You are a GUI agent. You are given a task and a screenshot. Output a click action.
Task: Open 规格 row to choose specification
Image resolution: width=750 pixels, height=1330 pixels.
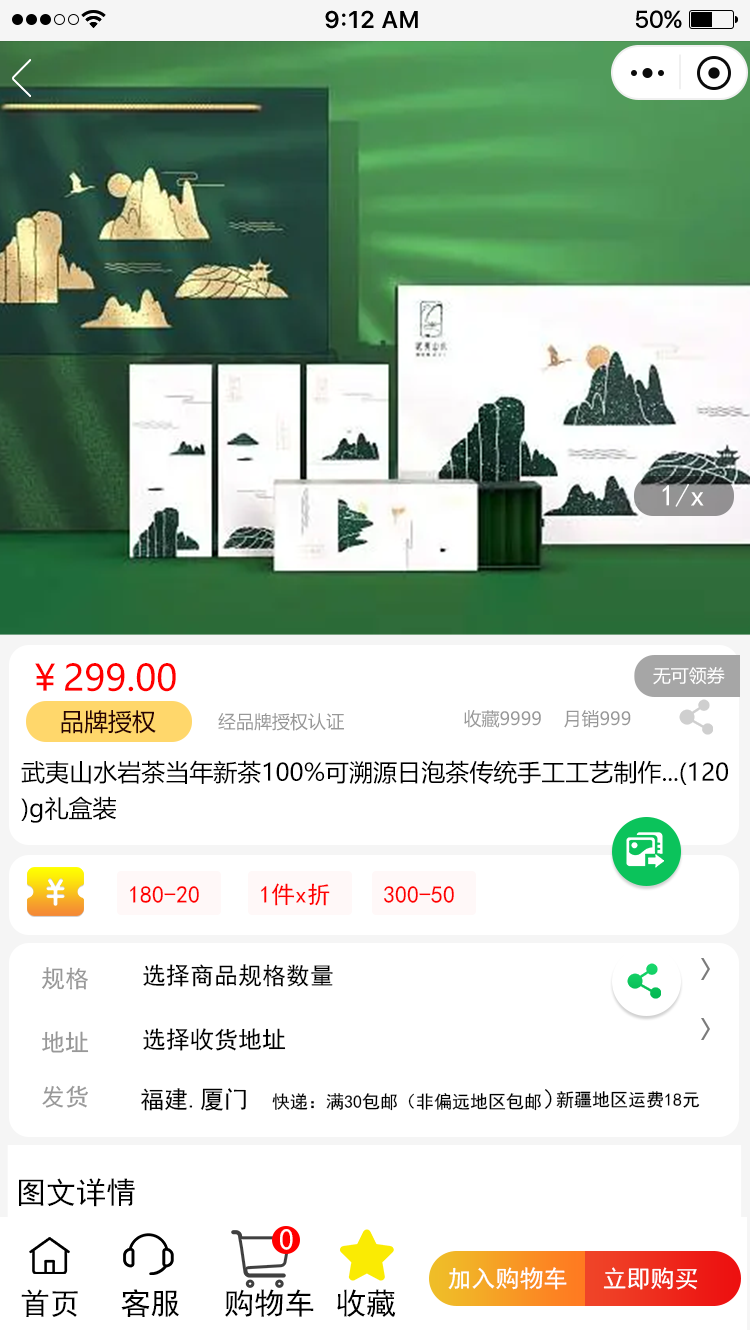(x=375, y=976)
